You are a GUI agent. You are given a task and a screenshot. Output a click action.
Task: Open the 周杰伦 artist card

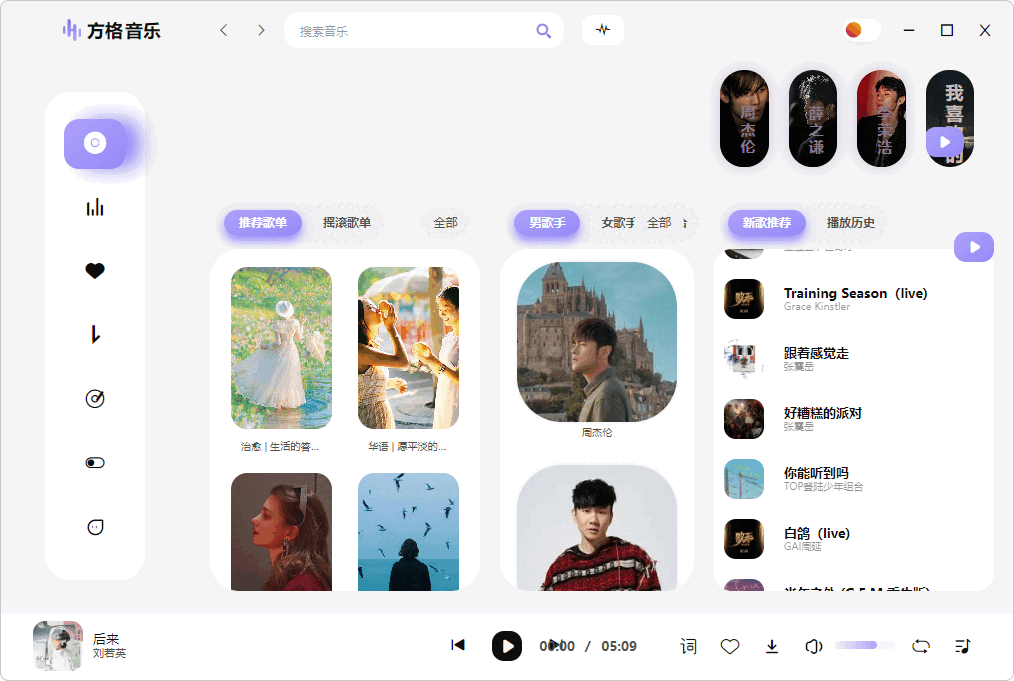pos(596,343)
